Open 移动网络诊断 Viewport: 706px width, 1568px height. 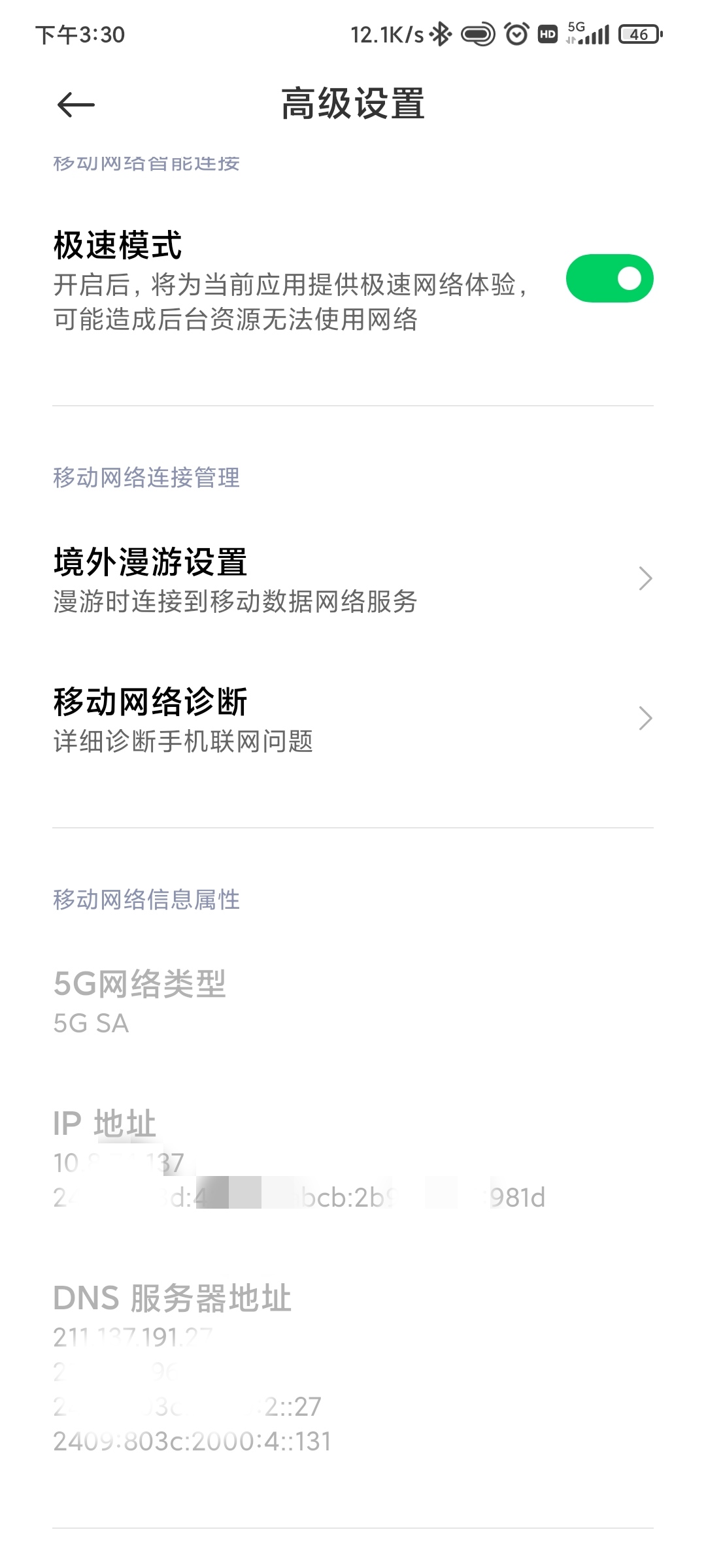coord(353,719)
